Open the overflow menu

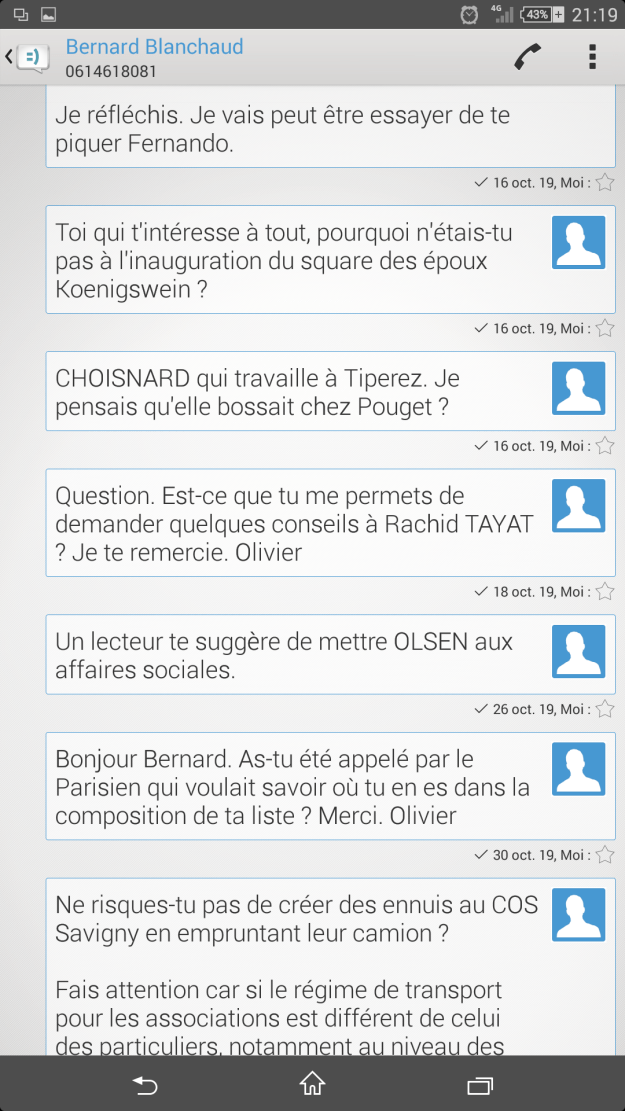pos(593,57)
